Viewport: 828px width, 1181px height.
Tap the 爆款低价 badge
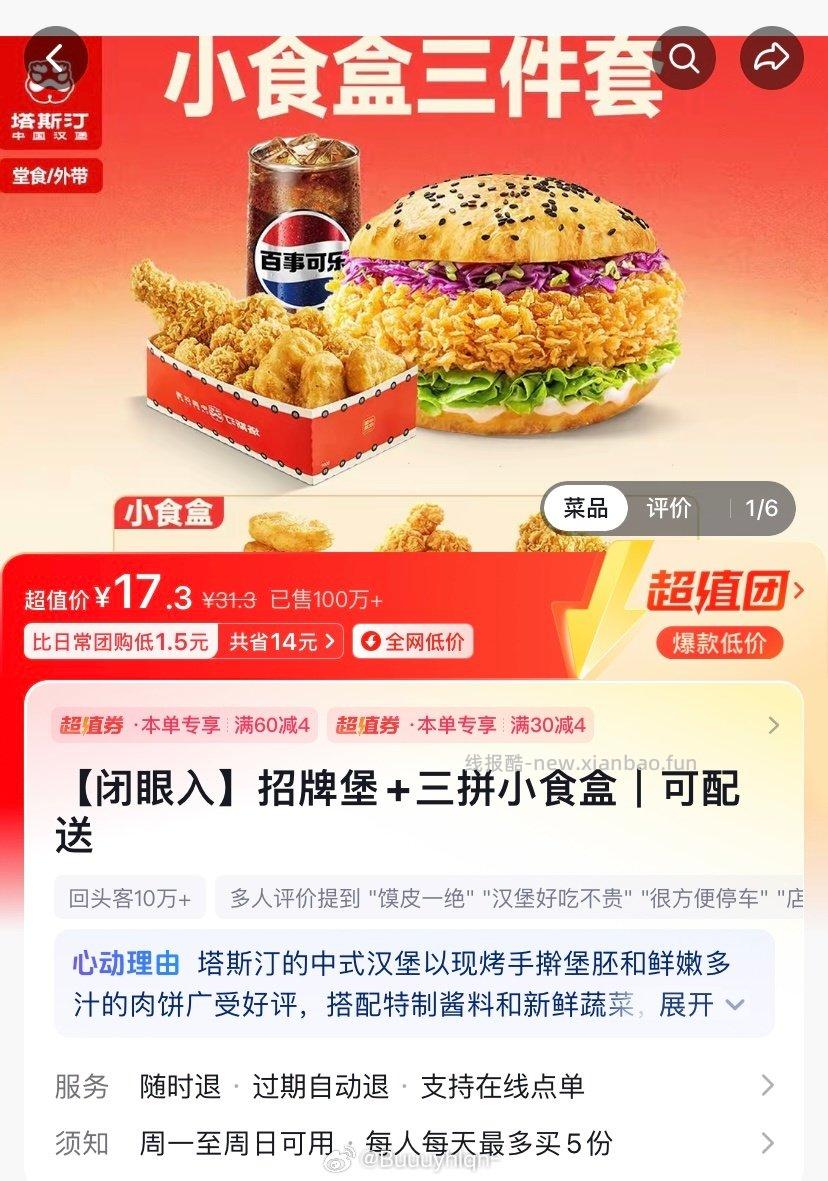coord(718,642)
